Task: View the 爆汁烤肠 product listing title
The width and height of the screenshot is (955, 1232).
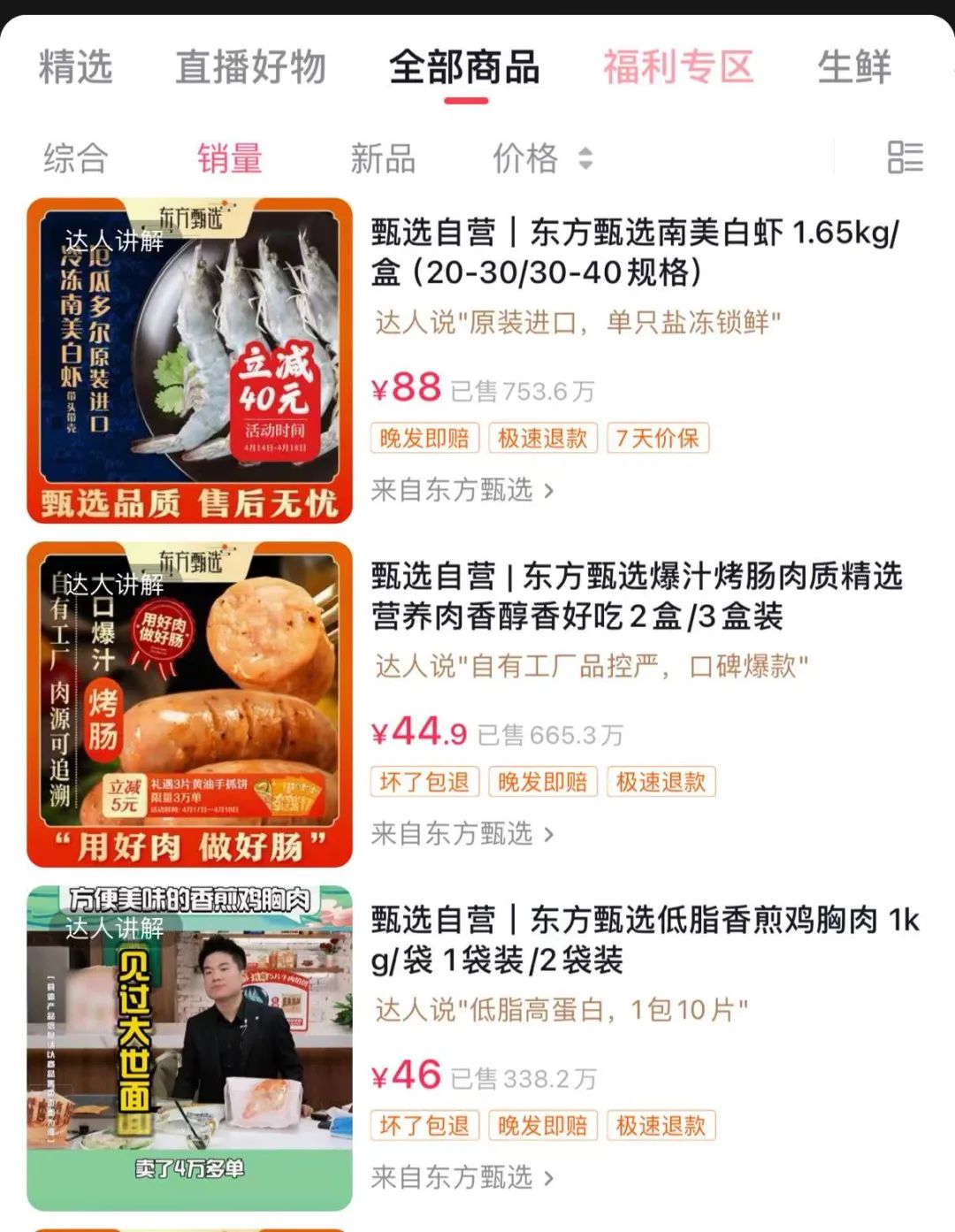Action: click(637, 595)
